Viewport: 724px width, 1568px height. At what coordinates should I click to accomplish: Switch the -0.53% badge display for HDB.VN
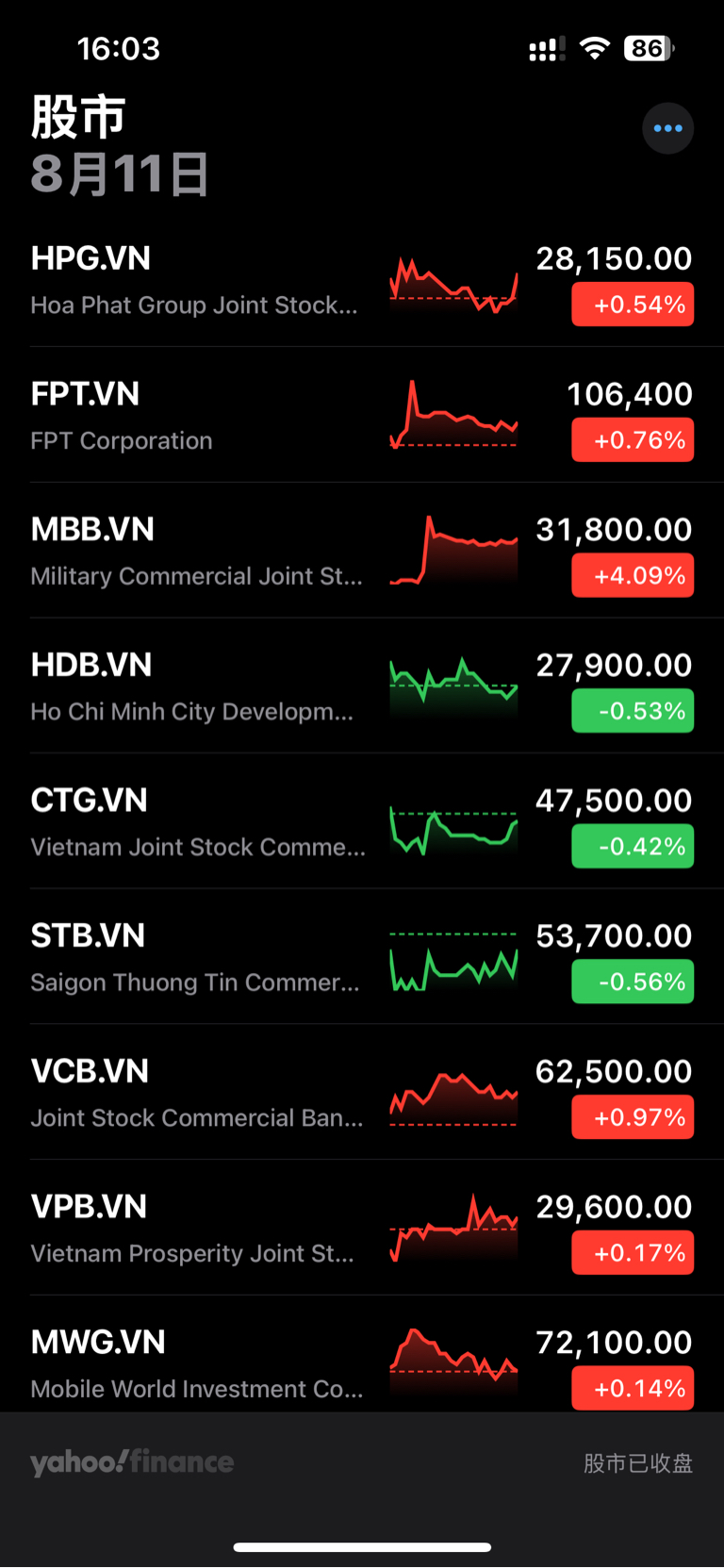[633, 711]
